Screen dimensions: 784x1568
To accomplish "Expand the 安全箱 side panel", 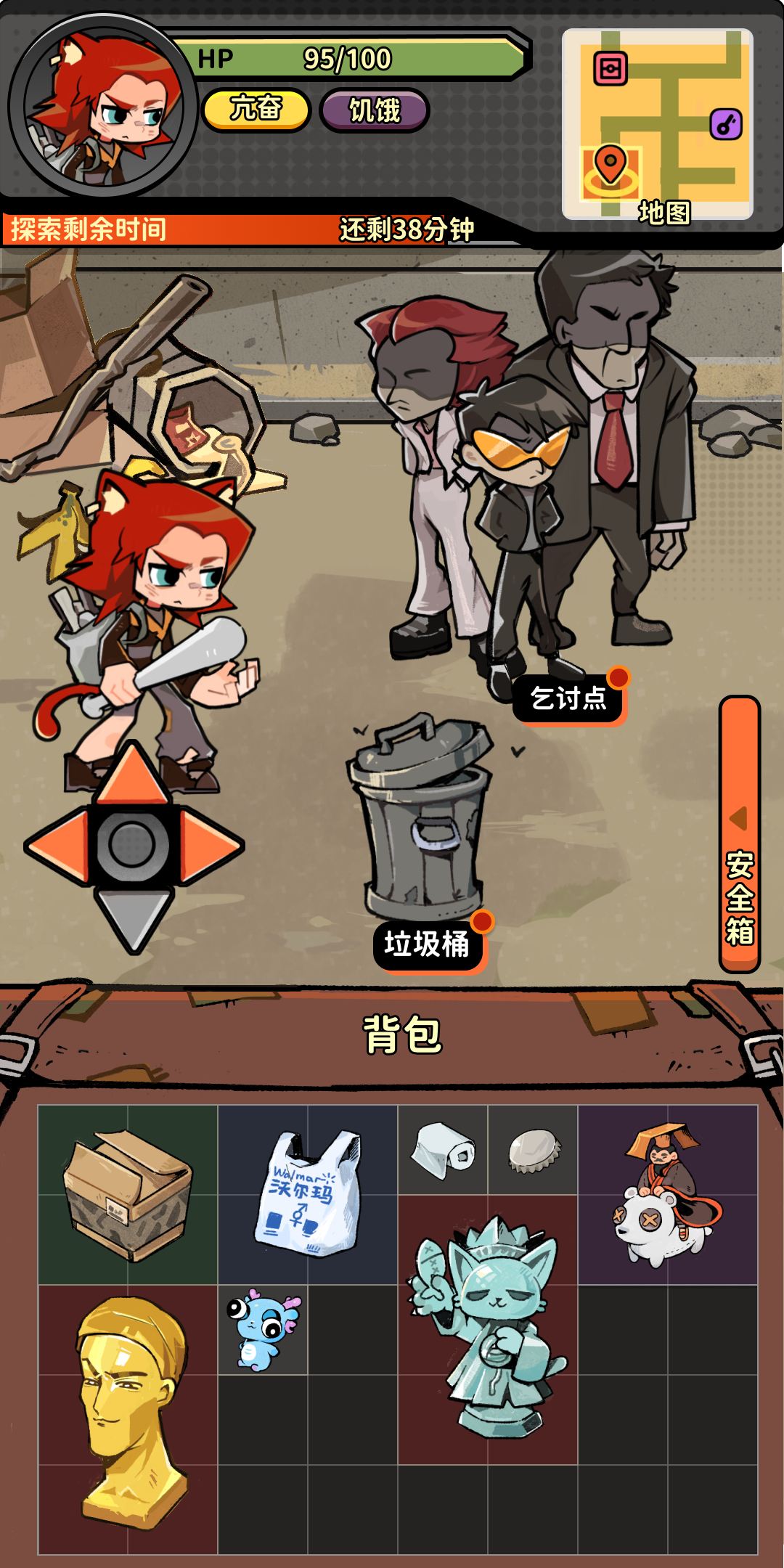I will tap(739, 835).
